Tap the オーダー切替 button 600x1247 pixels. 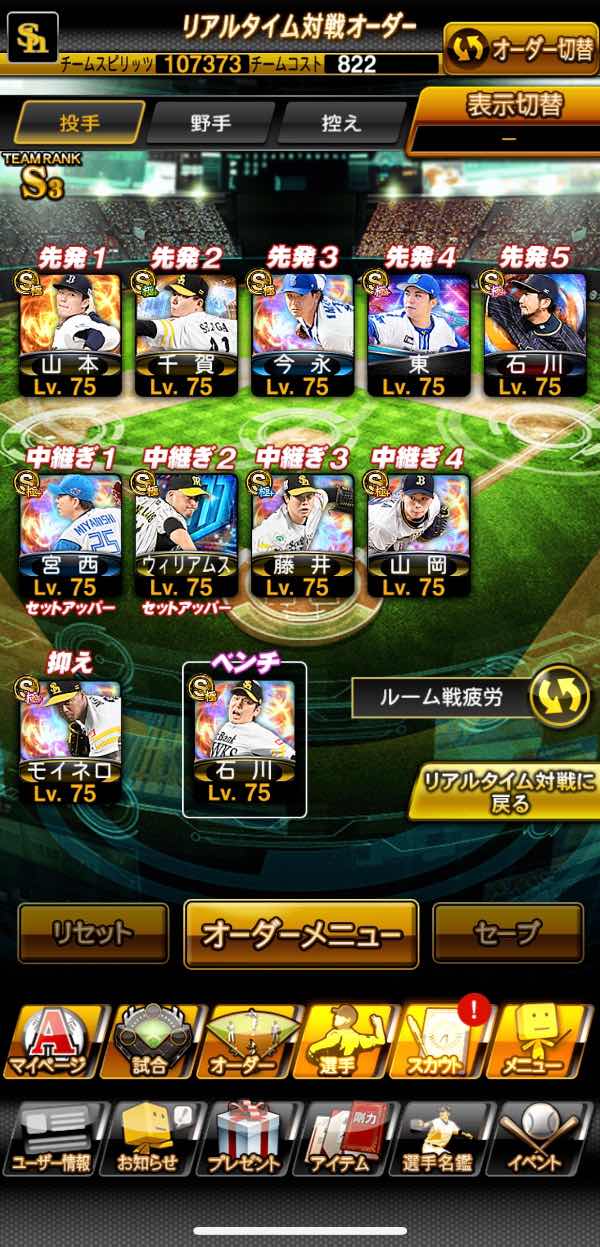pyautogui.click(x=521, y=48)
